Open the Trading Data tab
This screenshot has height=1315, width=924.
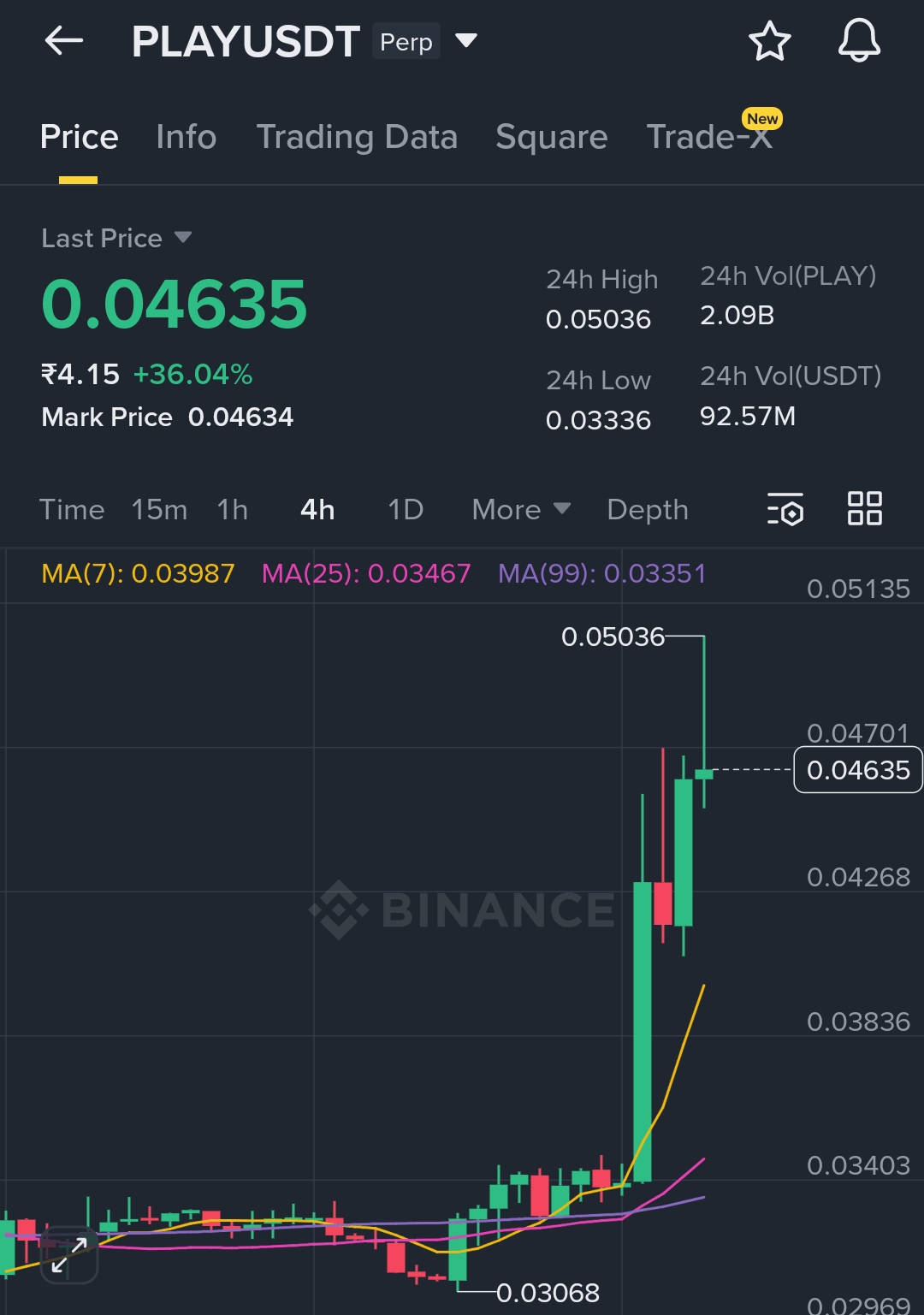[357, 137]
